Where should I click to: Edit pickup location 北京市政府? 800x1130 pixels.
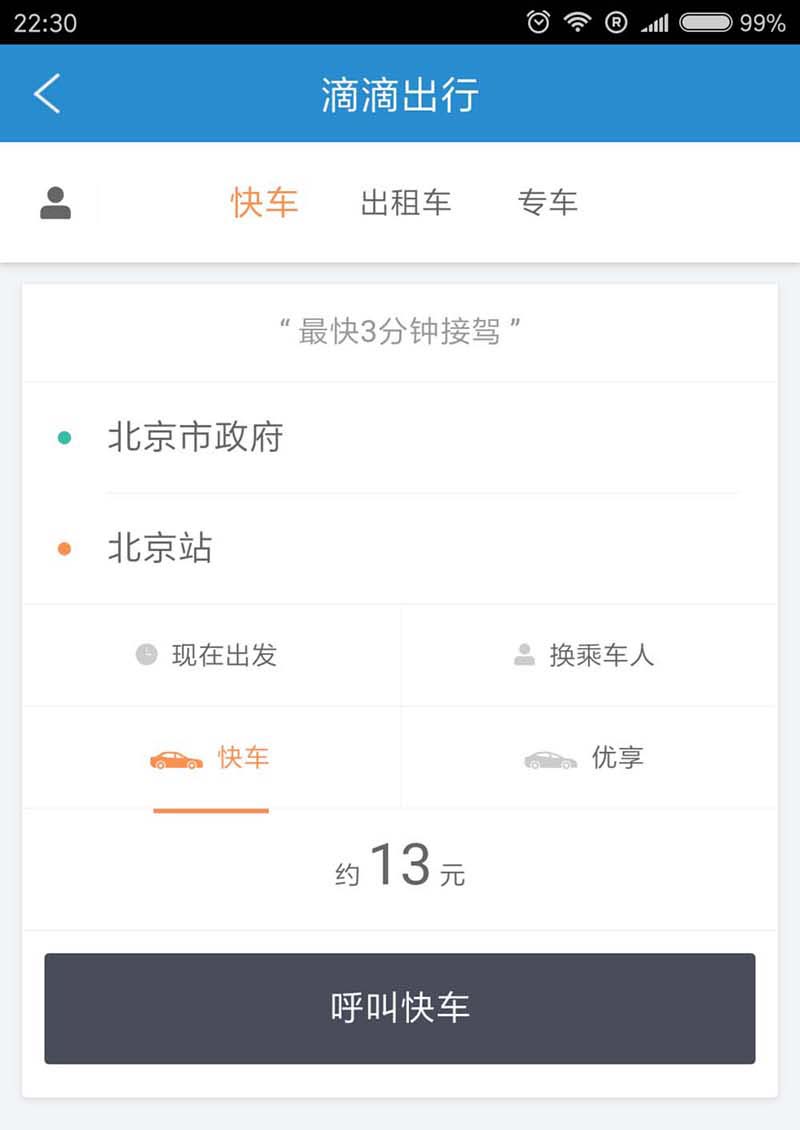196,437
